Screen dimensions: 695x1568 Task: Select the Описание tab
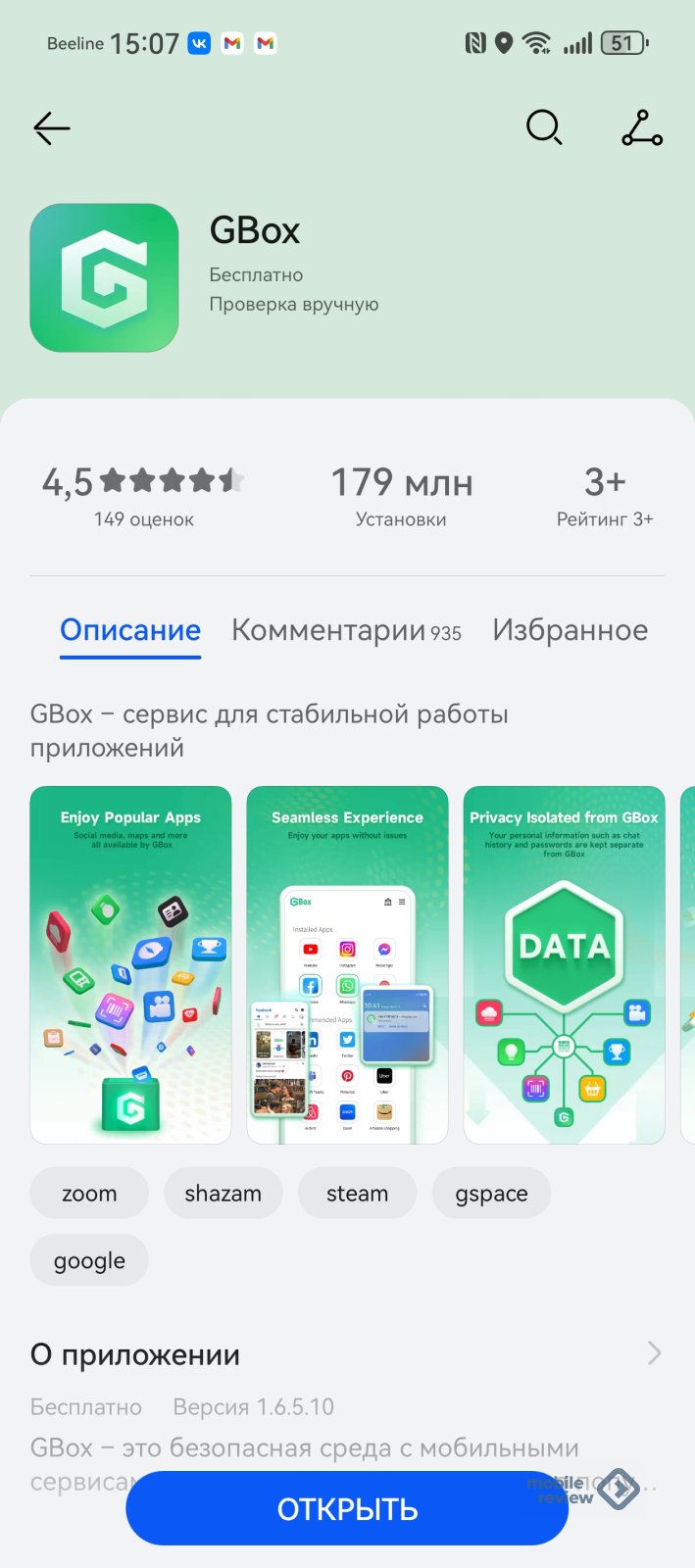click(130, 630)
